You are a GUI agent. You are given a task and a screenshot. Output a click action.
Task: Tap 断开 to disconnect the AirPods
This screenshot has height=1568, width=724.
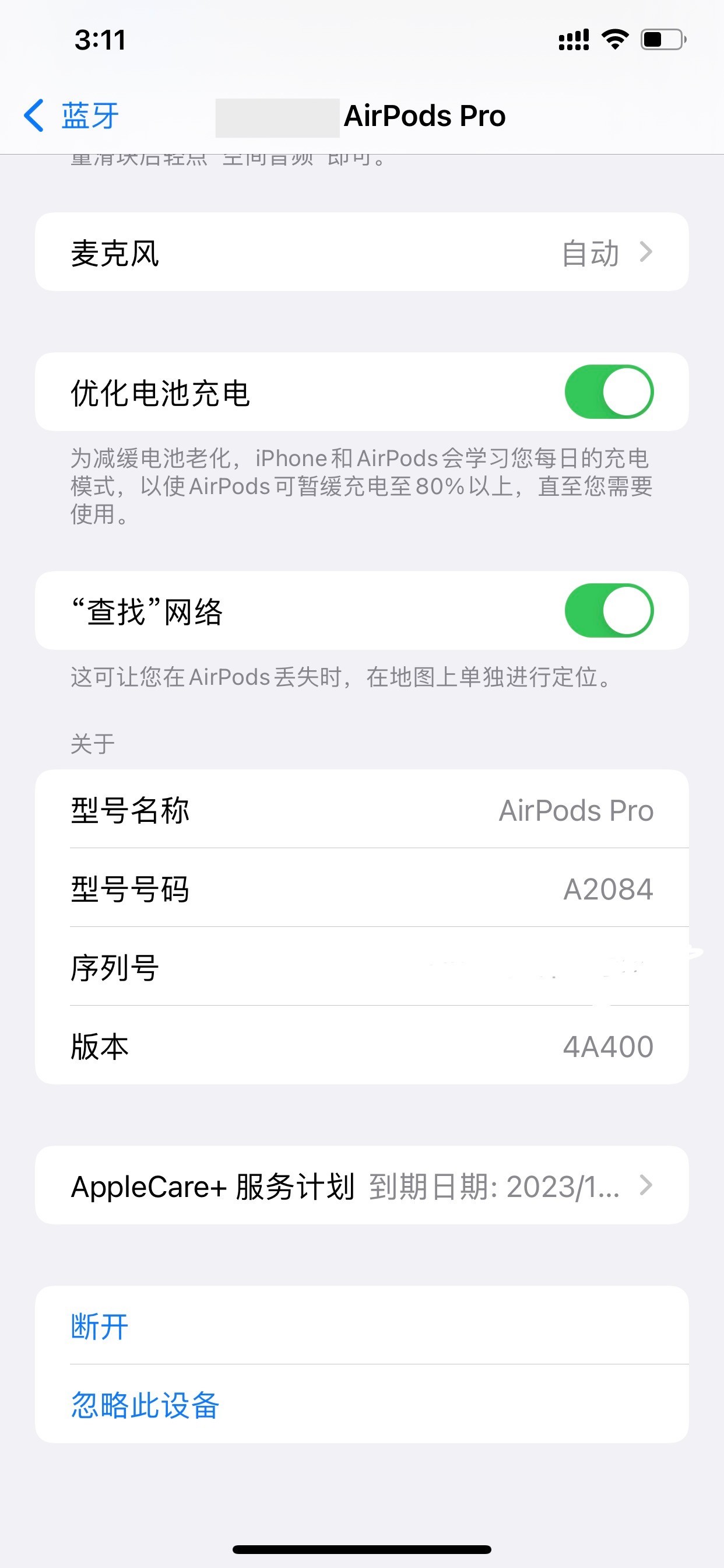(100, 1326)
